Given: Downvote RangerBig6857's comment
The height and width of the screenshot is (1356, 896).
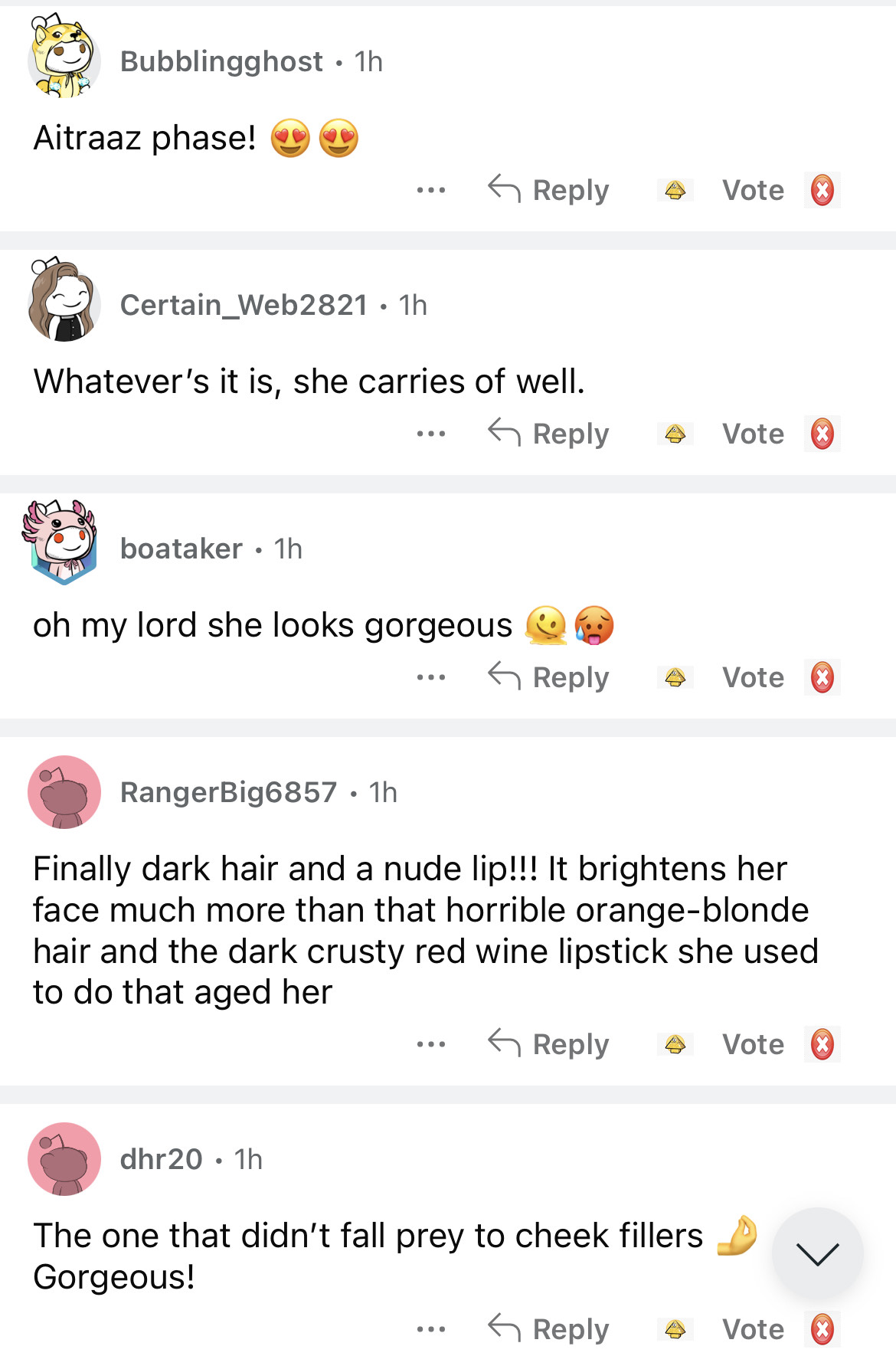Looking at the screenshot, I should pyautogui.click(x=822, y=1044).
